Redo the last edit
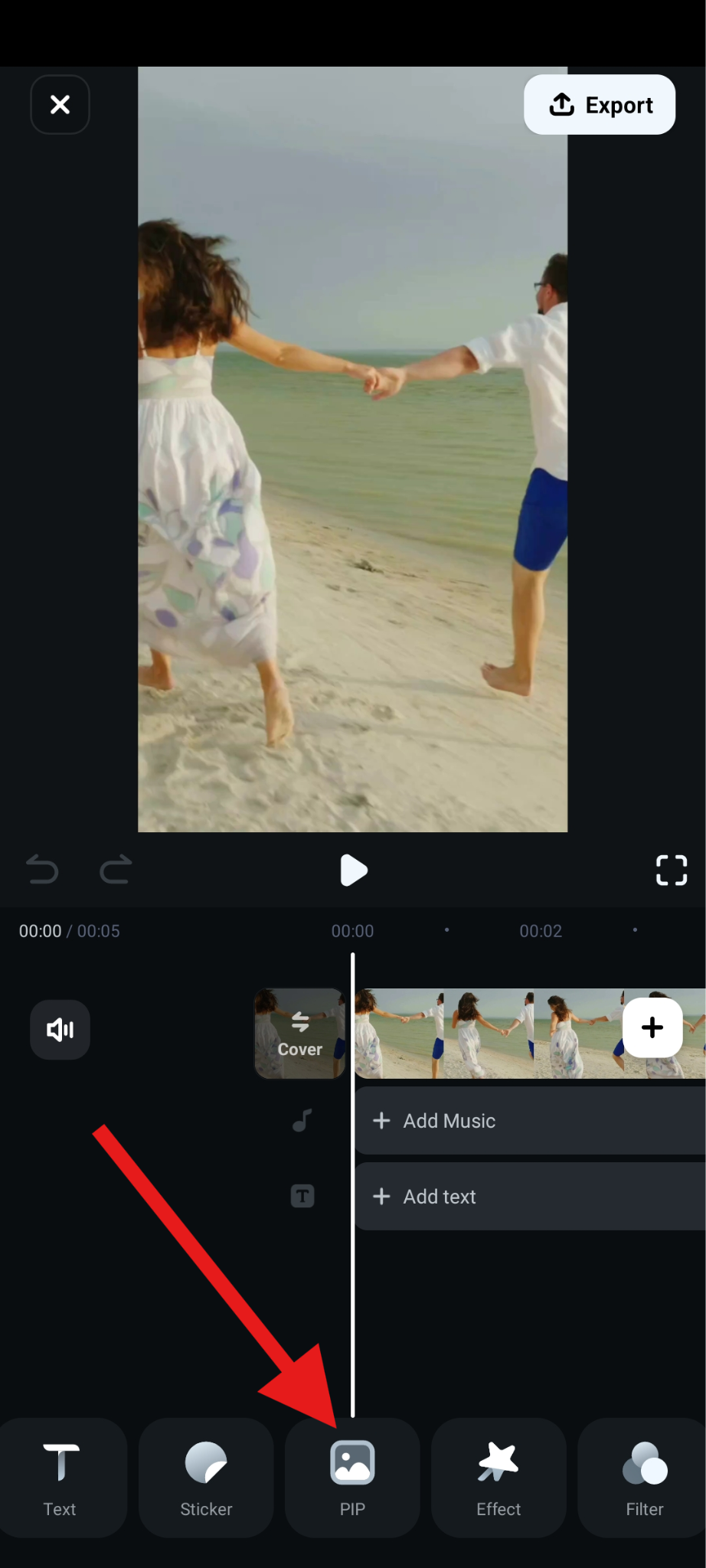The width and height of the screenshot is (706, 1568). tap(116, 871)
